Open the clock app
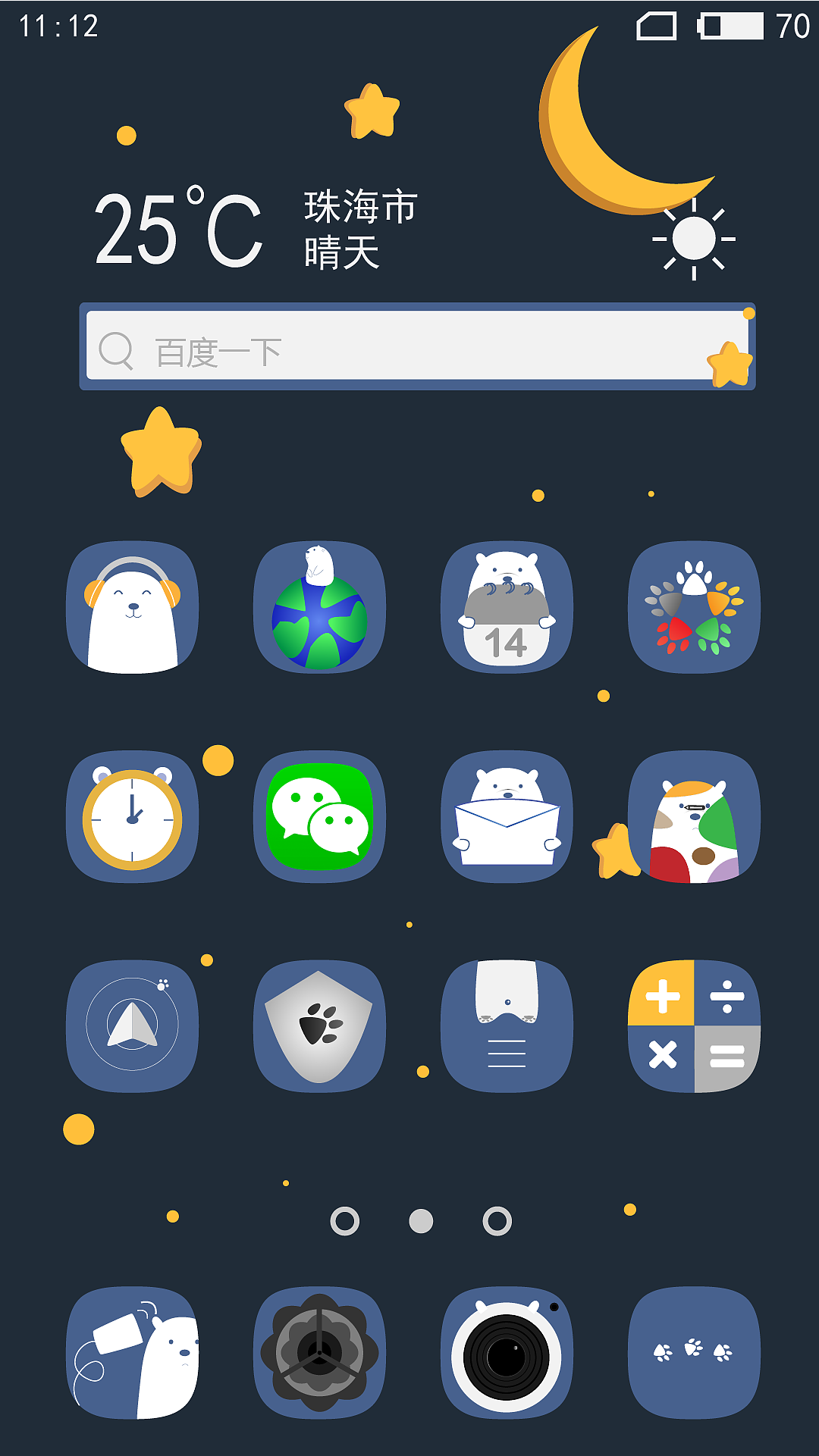Viewport: 819px width, 1456px height. pos(133,817)
